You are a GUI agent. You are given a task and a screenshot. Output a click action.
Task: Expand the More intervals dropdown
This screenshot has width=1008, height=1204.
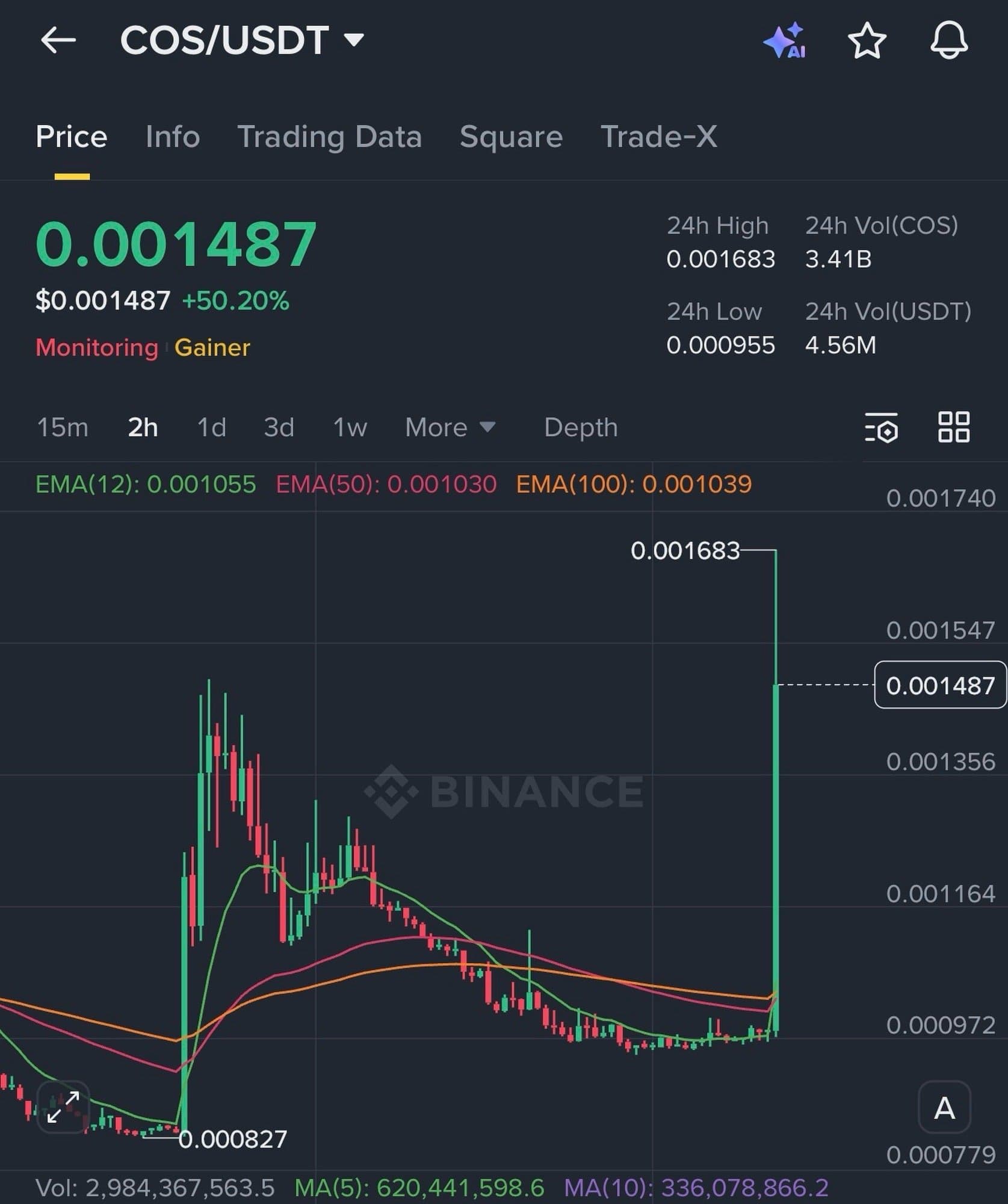click(x=450, y=427)
